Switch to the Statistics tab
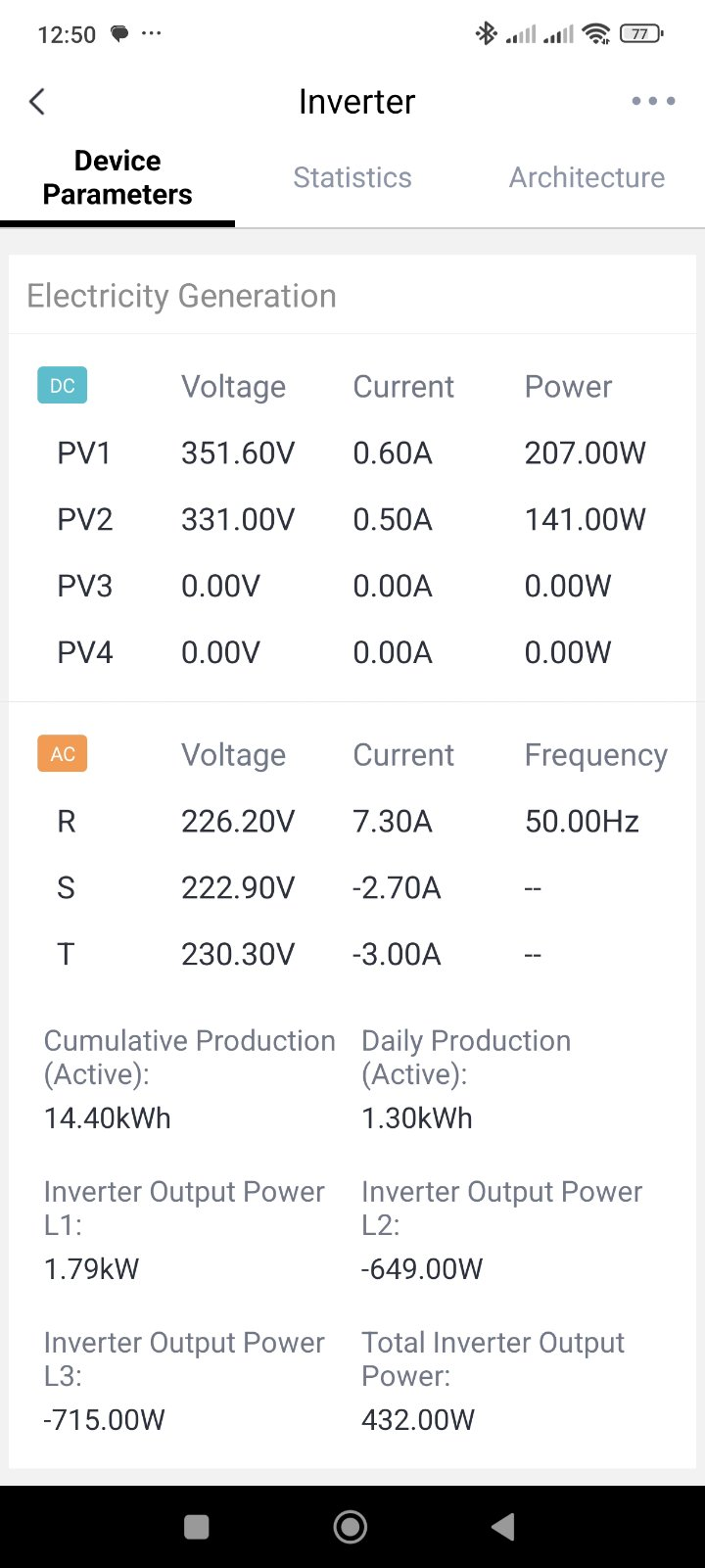 352,177
